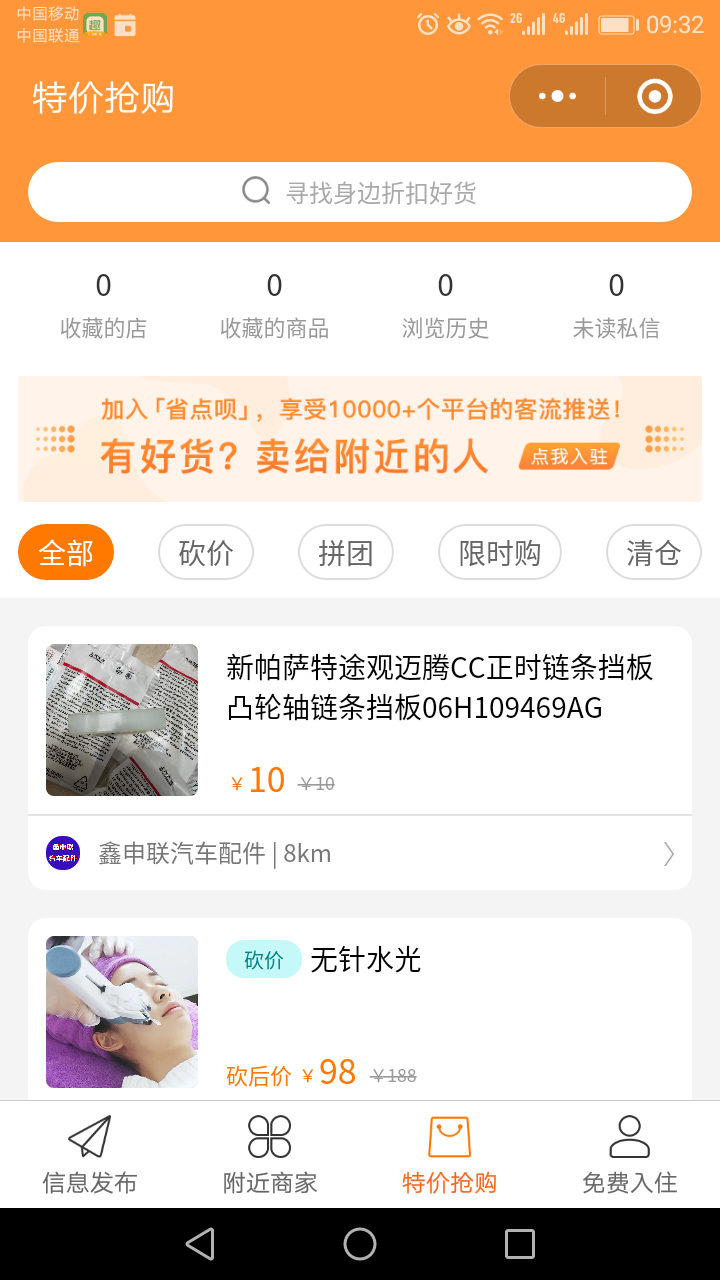The image size is (720, 1280).
Task: Go to the 附近商家 tab
Action: coord(270,1155)
